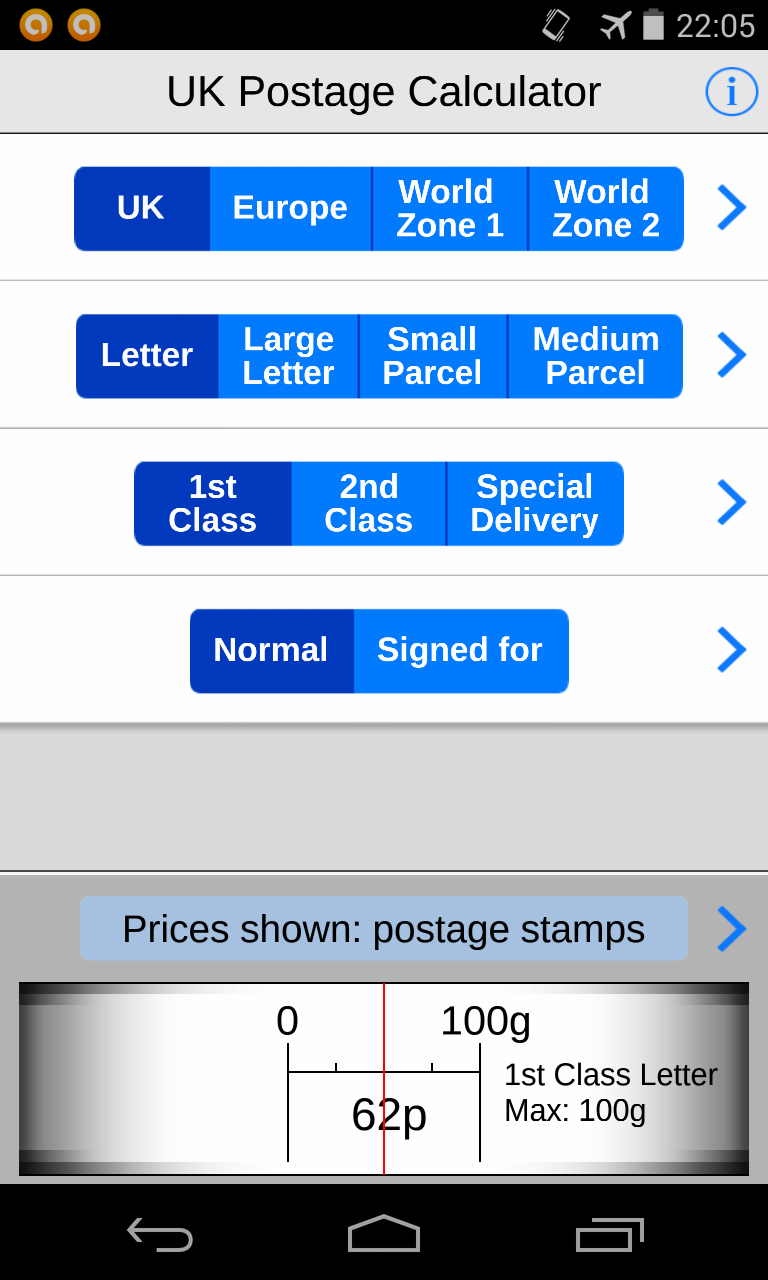Choose Small Parcel as the item type
768x1280 pixels.
click(433, 355)
